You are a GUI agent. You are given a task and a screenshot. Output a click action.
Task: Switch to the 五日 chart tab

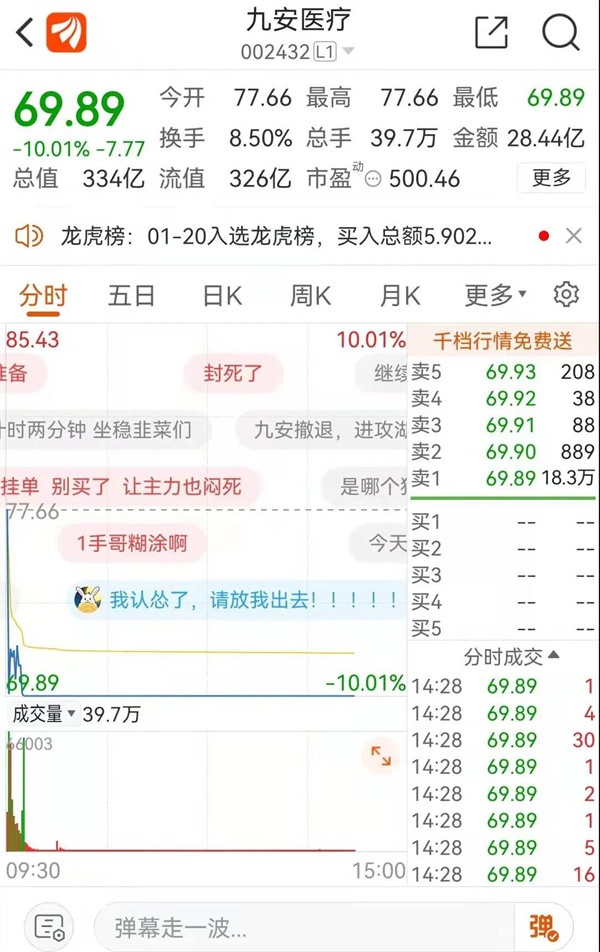[x=132, y=295]
